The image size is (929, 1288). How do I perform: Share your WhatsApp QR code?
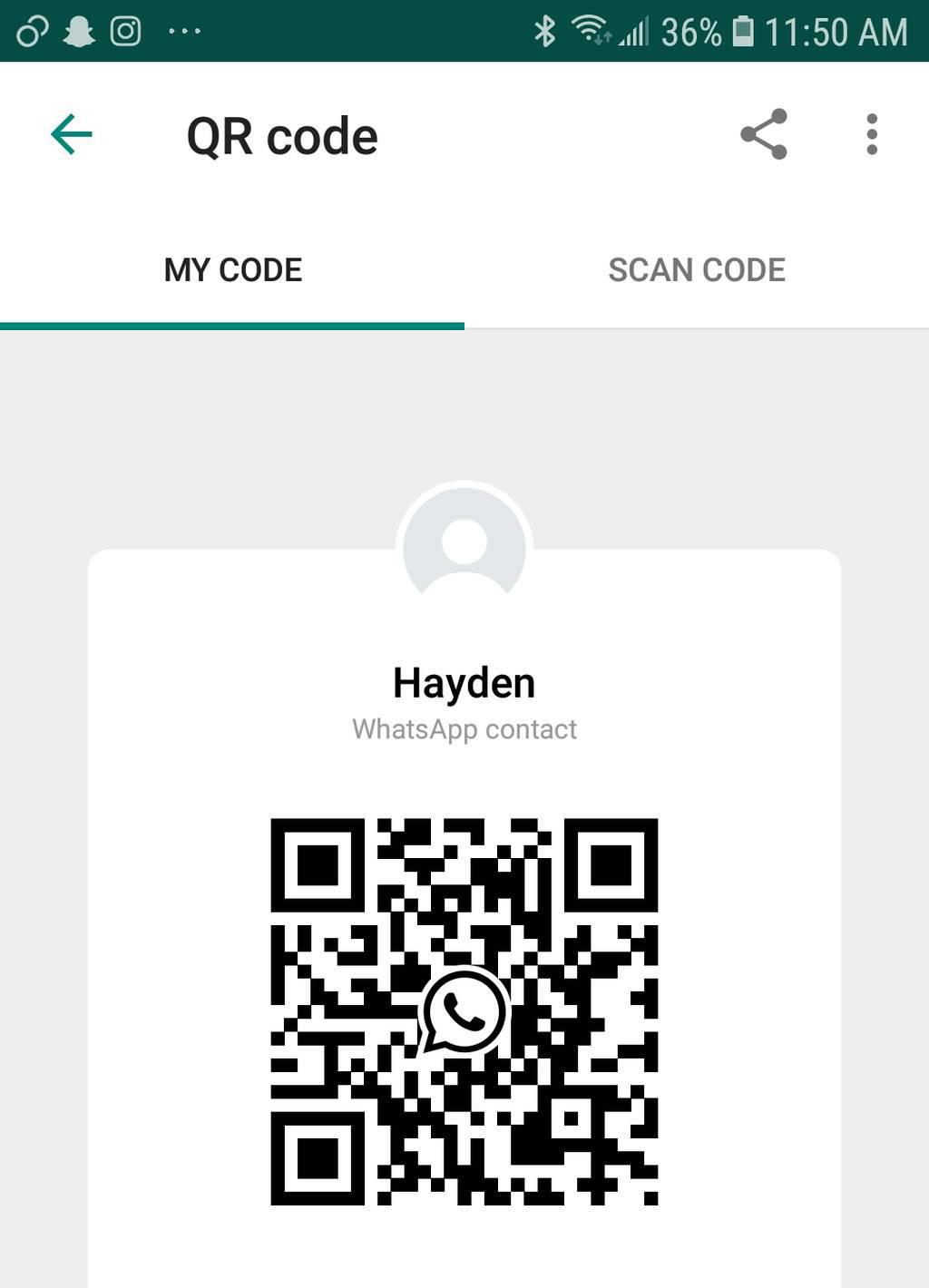coord(764,135)
